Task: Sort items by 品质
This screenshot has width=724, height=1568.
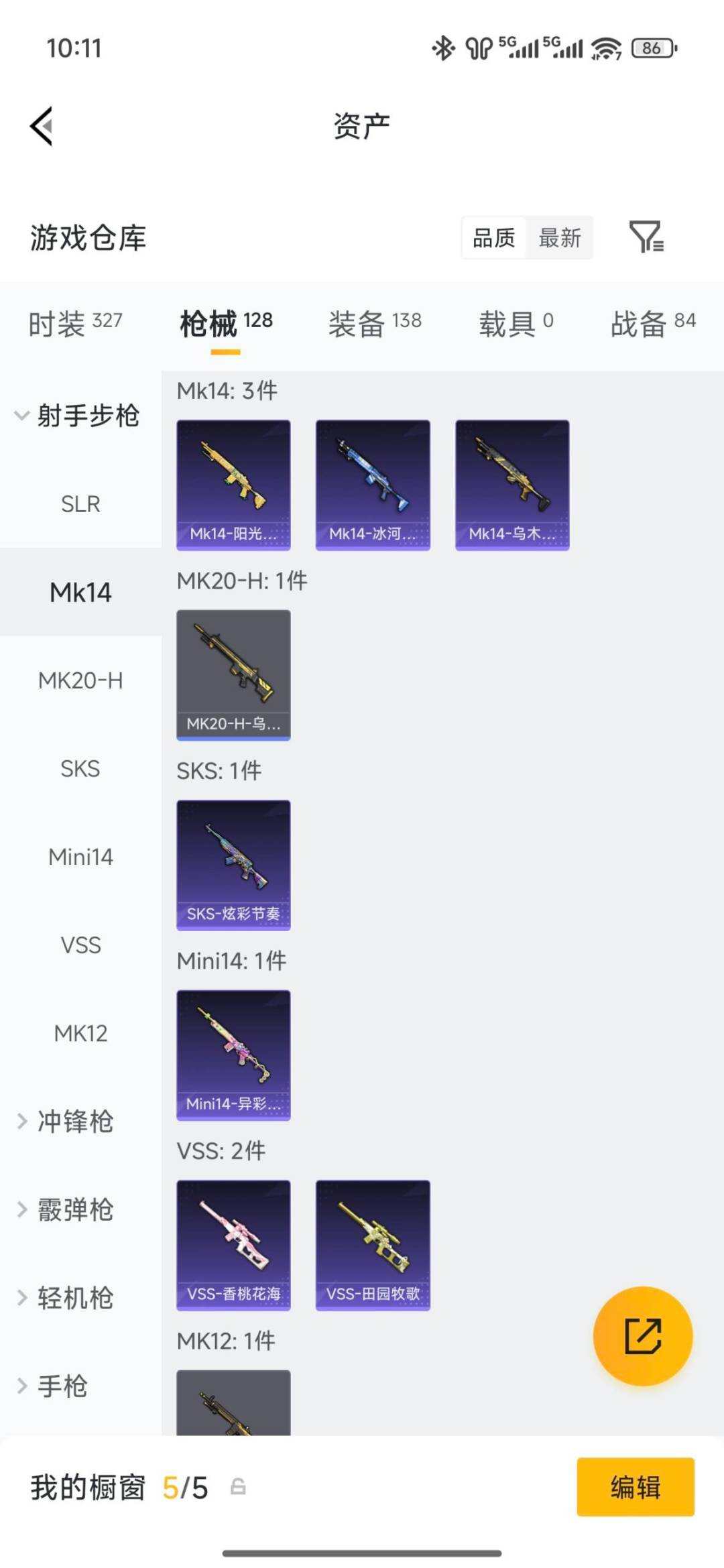Action: pyautogui.click(x=494, y=237)
